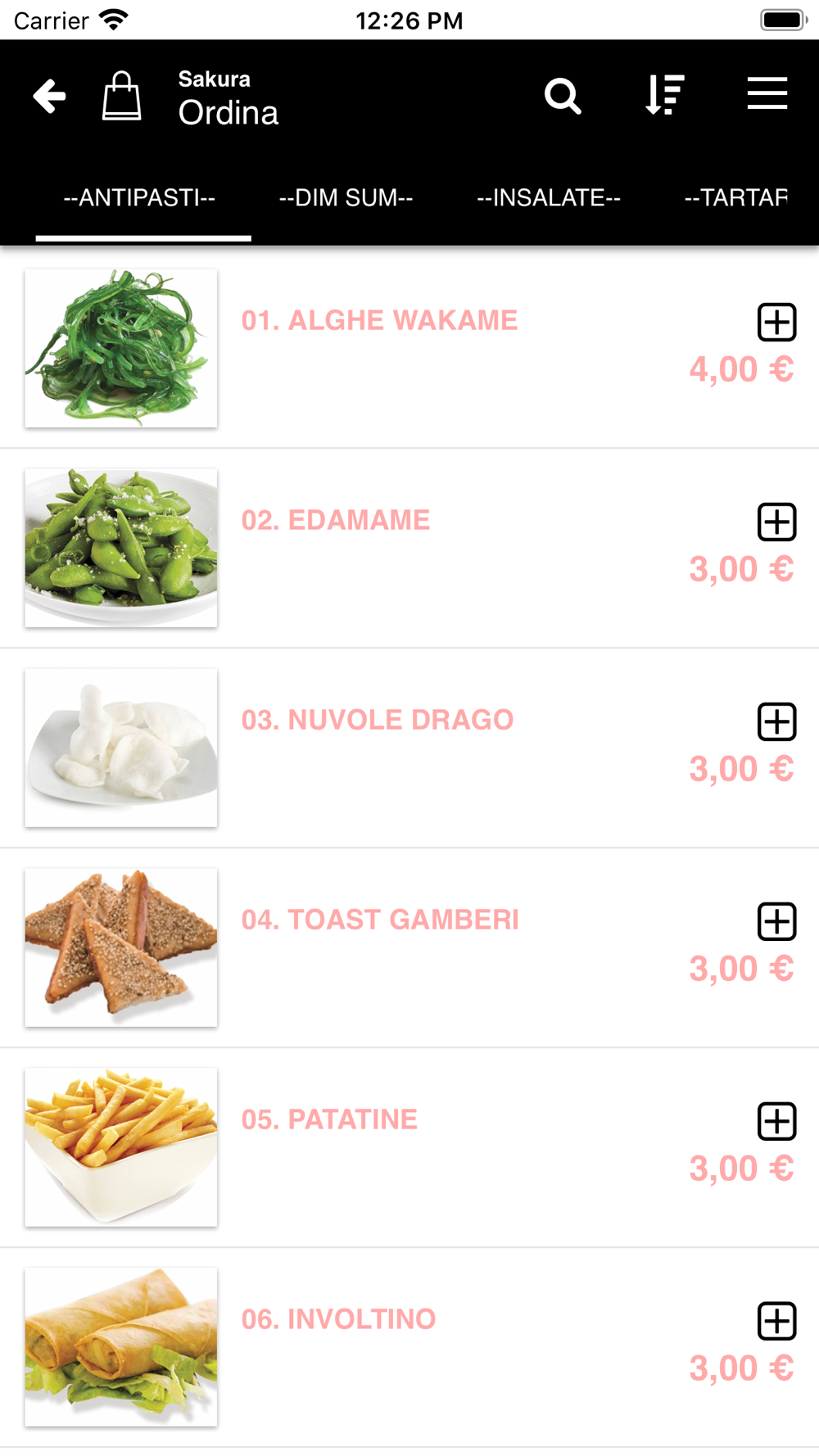Open the hamburger menu

767,93
